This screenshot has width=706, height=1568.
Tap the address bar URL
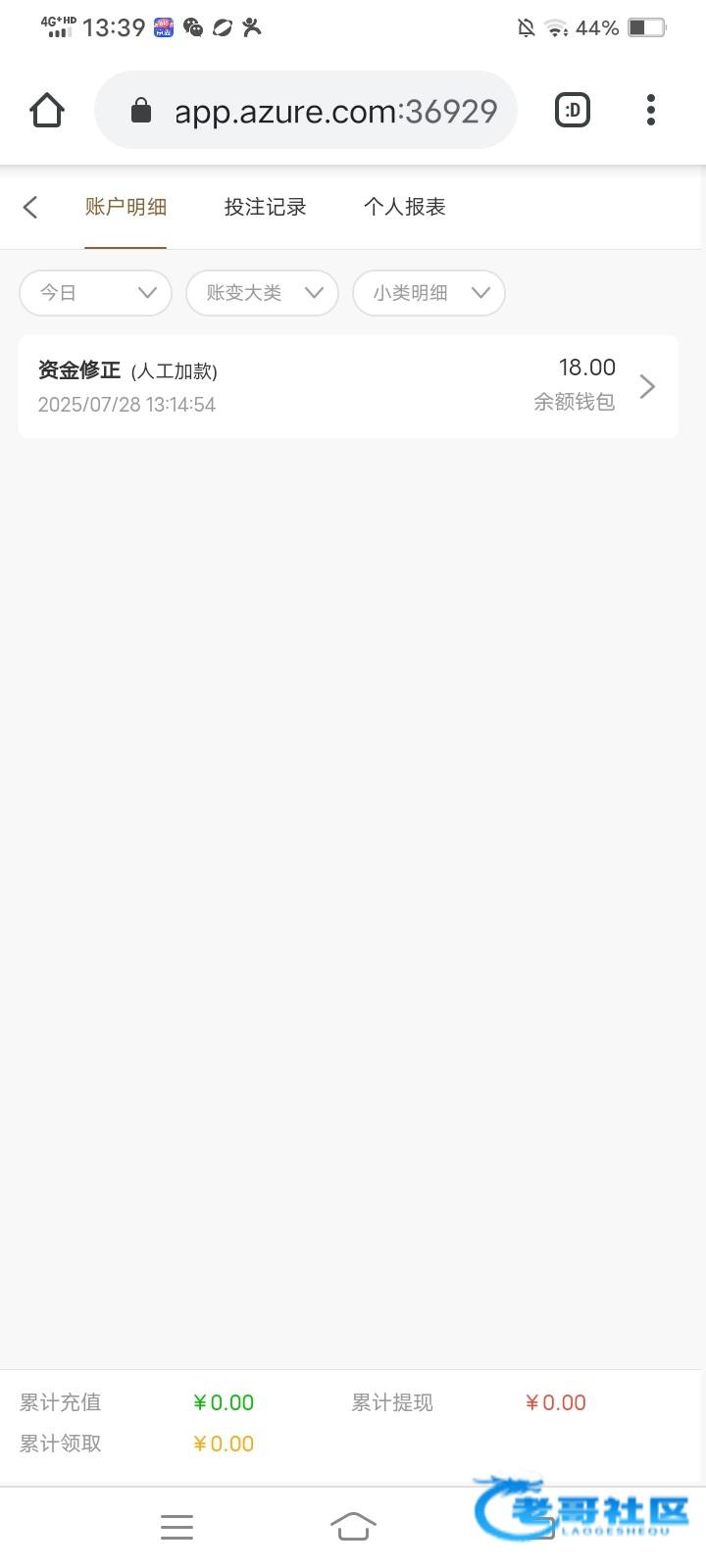tap(333, 111)
